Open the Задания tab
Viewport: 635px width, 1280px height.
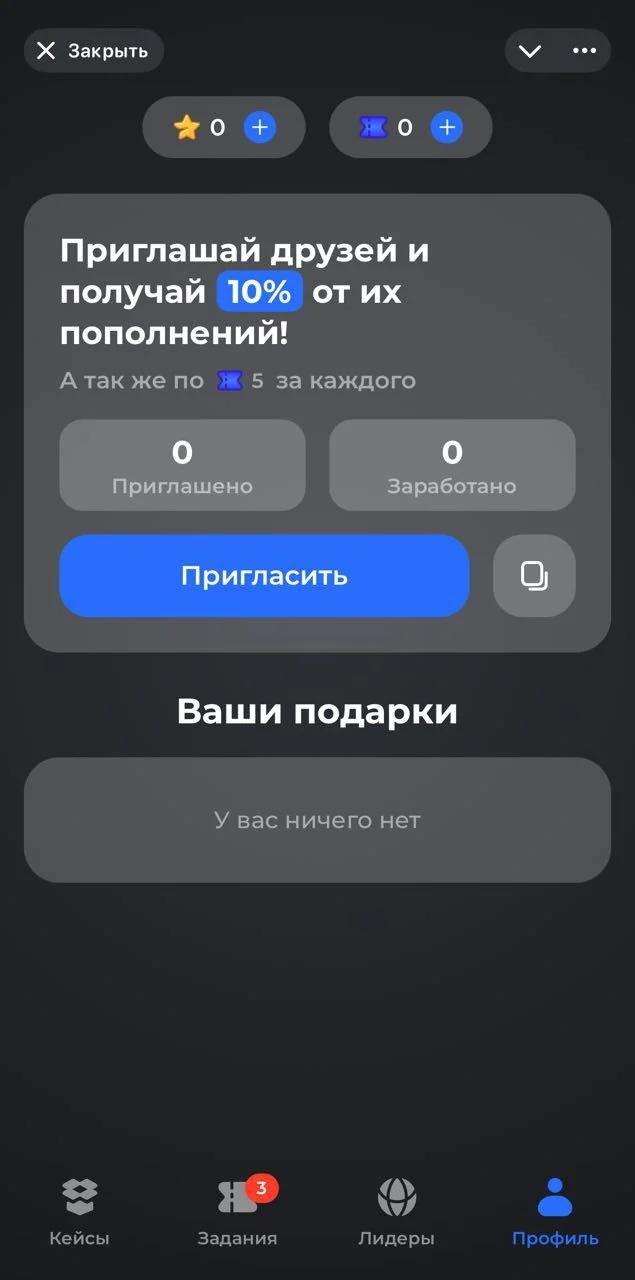(x=238, y=1211)
